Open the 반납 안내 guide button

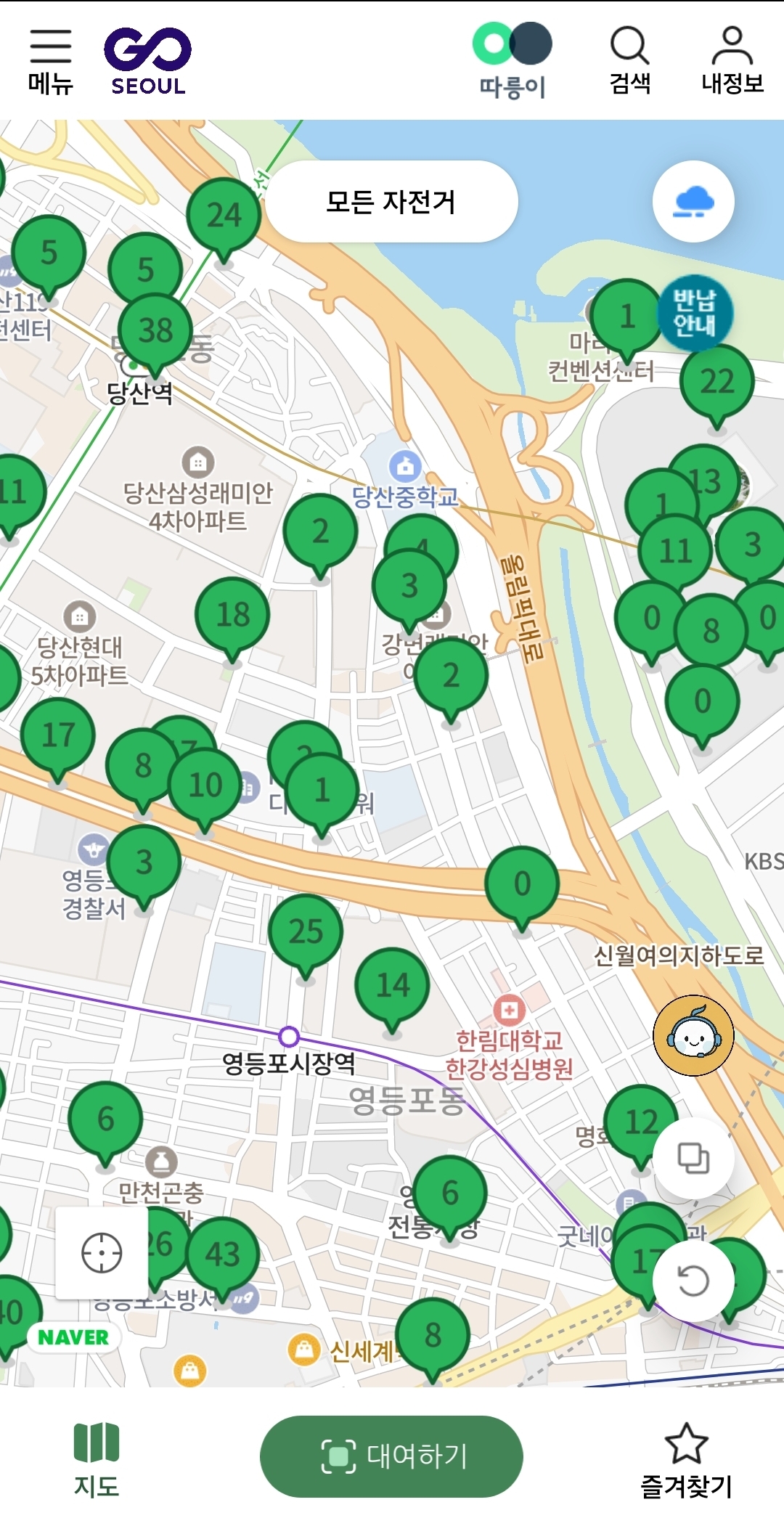coord(695,313)
